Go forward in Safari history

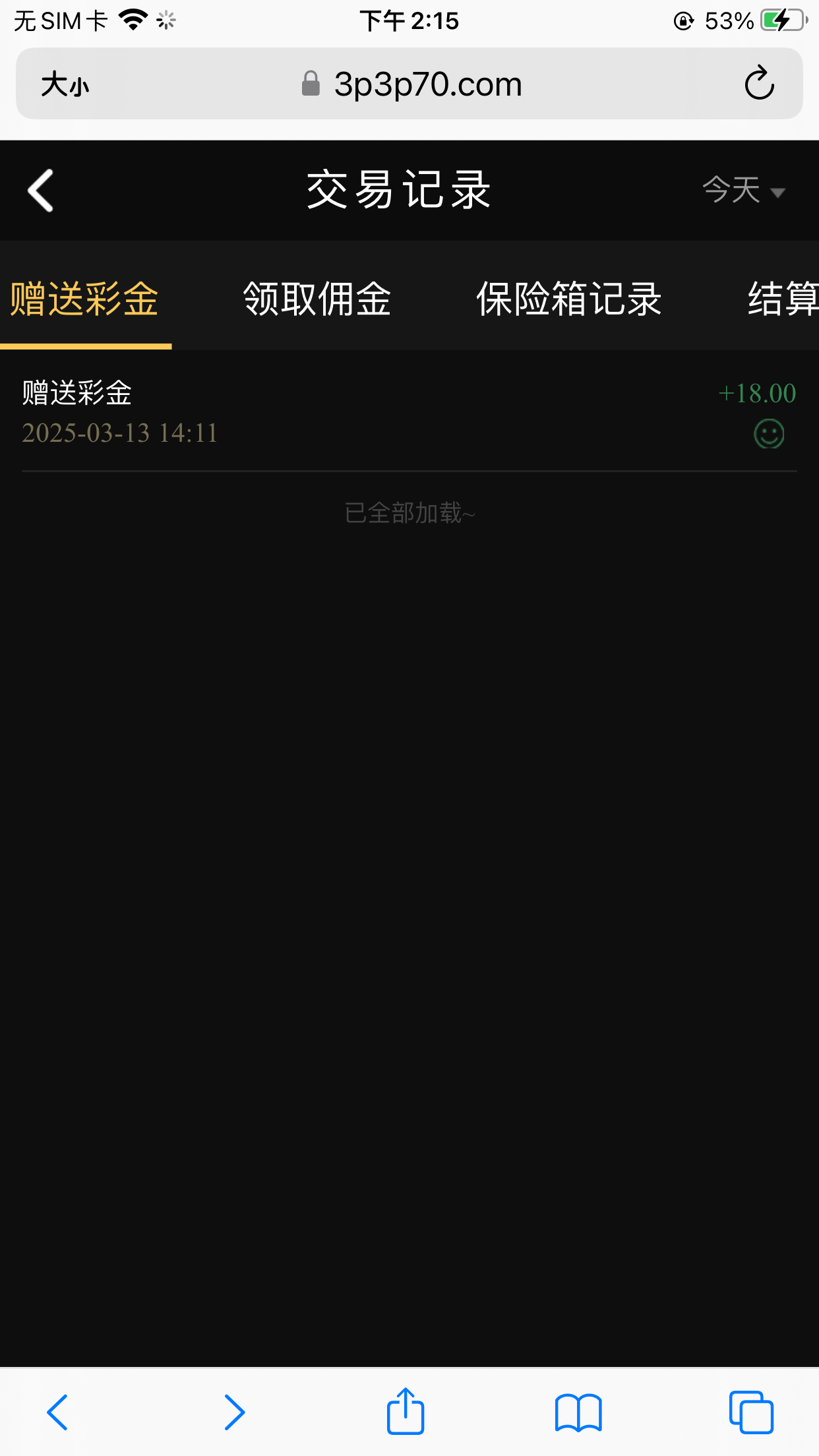click(234, 1412)
